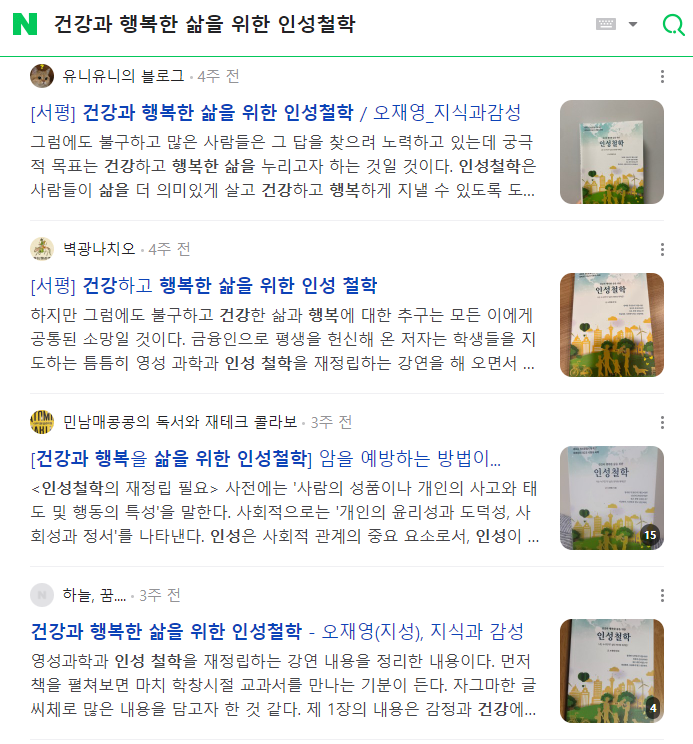Open the keyboard input options dropdown

(617, 25)
